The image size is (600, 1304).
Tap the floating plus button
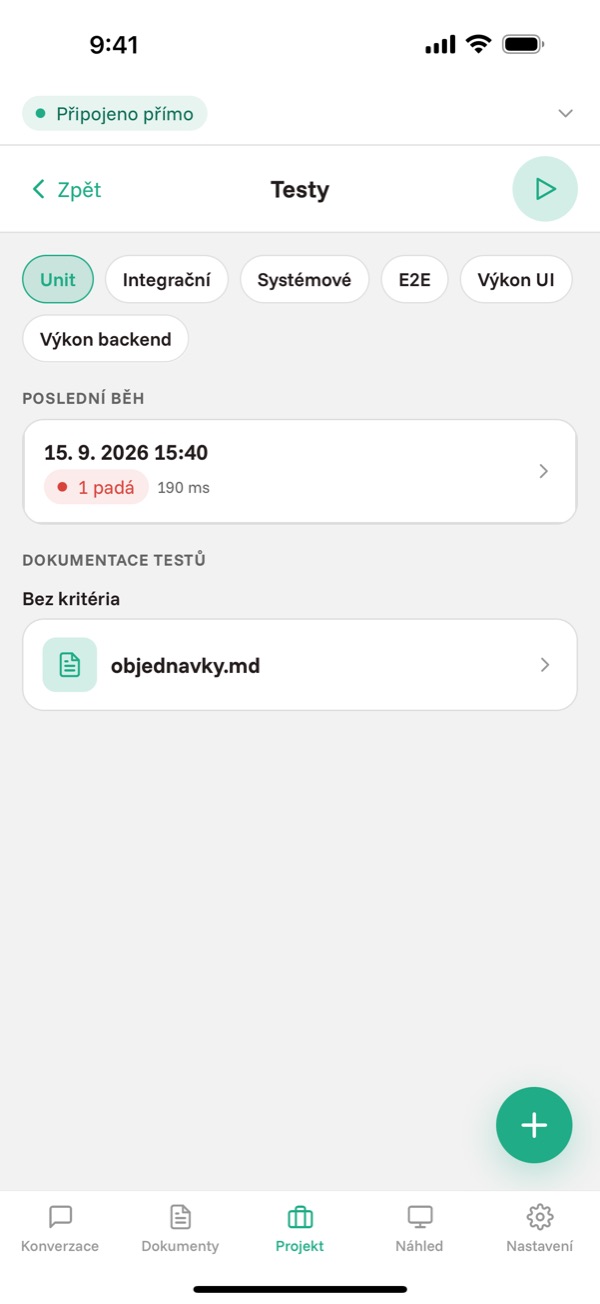tap(534, 1125)
